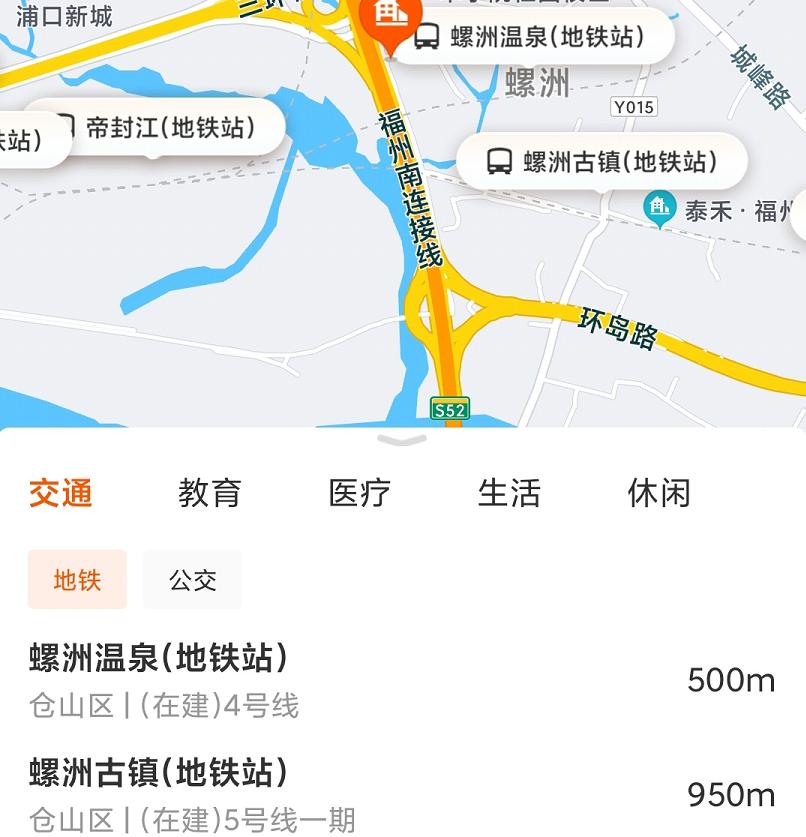Switch to the 教育 tab
This screenshot has width=806, height=837.
point(210,492)
